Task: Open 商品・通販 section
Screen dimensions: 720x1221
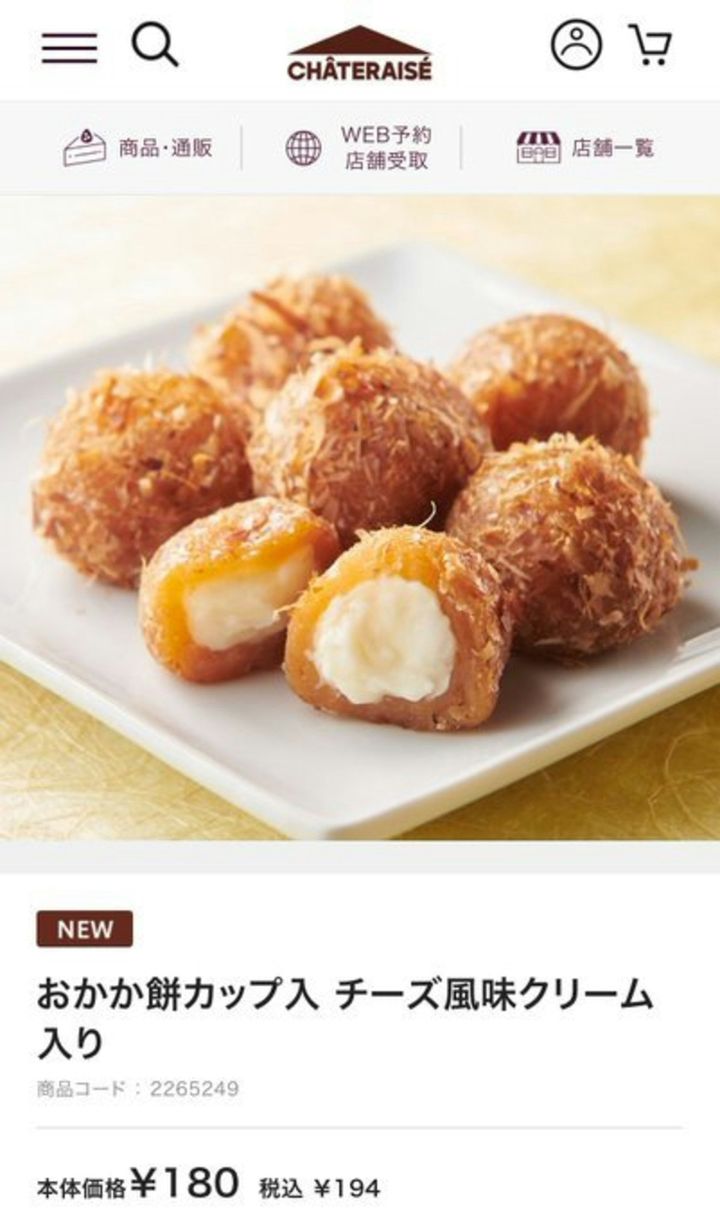Action: tap(138, 148)
